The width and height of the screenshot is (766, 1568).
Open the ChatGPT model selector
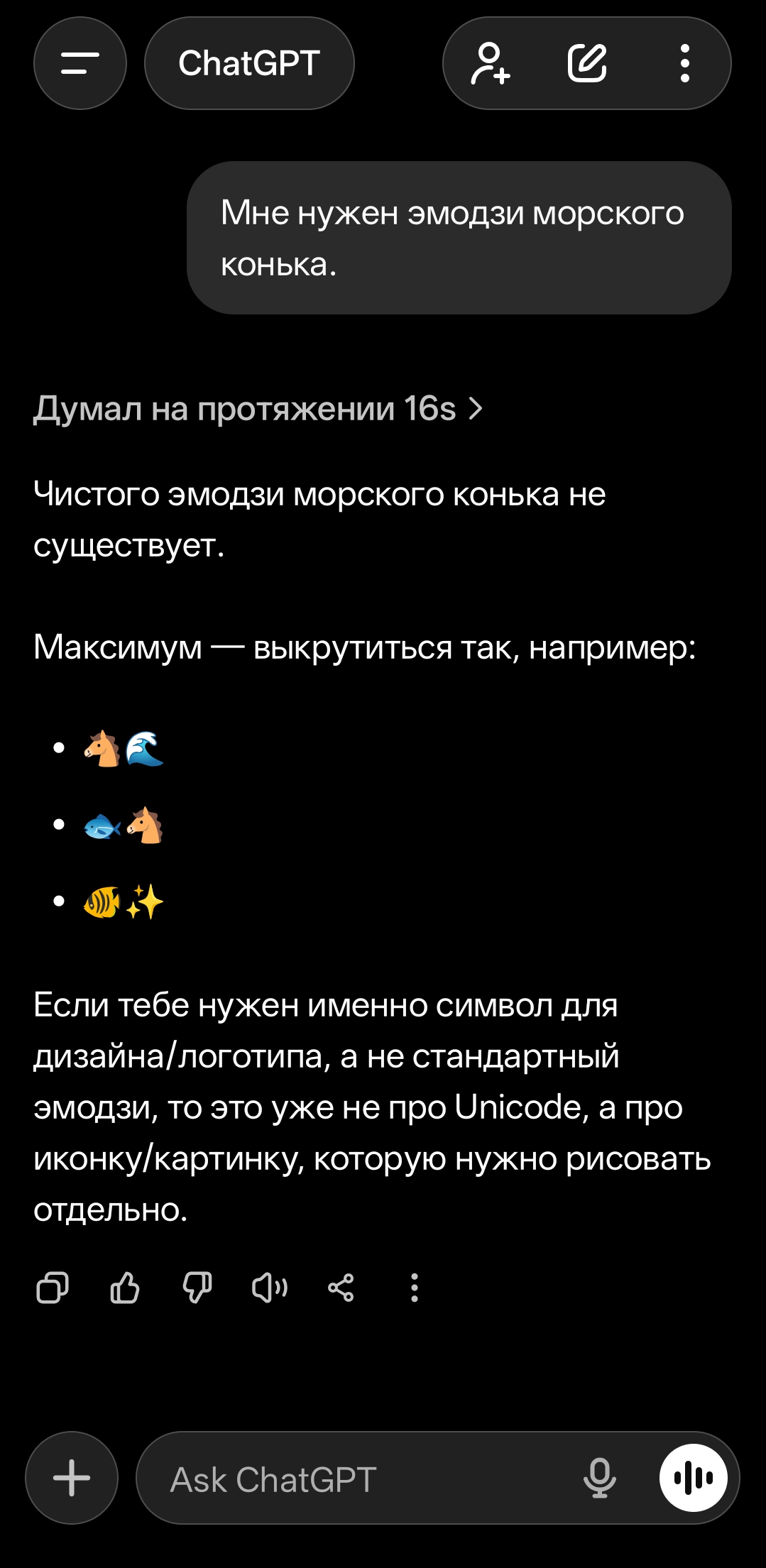pyautogui.click(x=248, y=63)
